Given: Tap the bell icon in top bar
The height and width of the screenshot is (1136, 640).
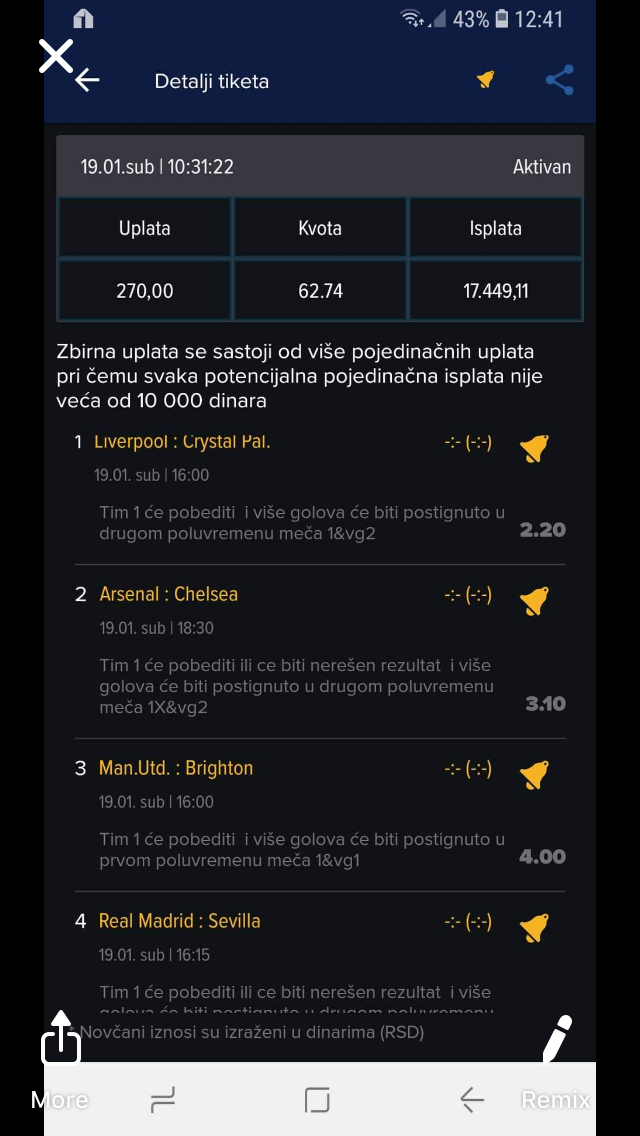Looking at the screenshot, I should coord(486,80).
